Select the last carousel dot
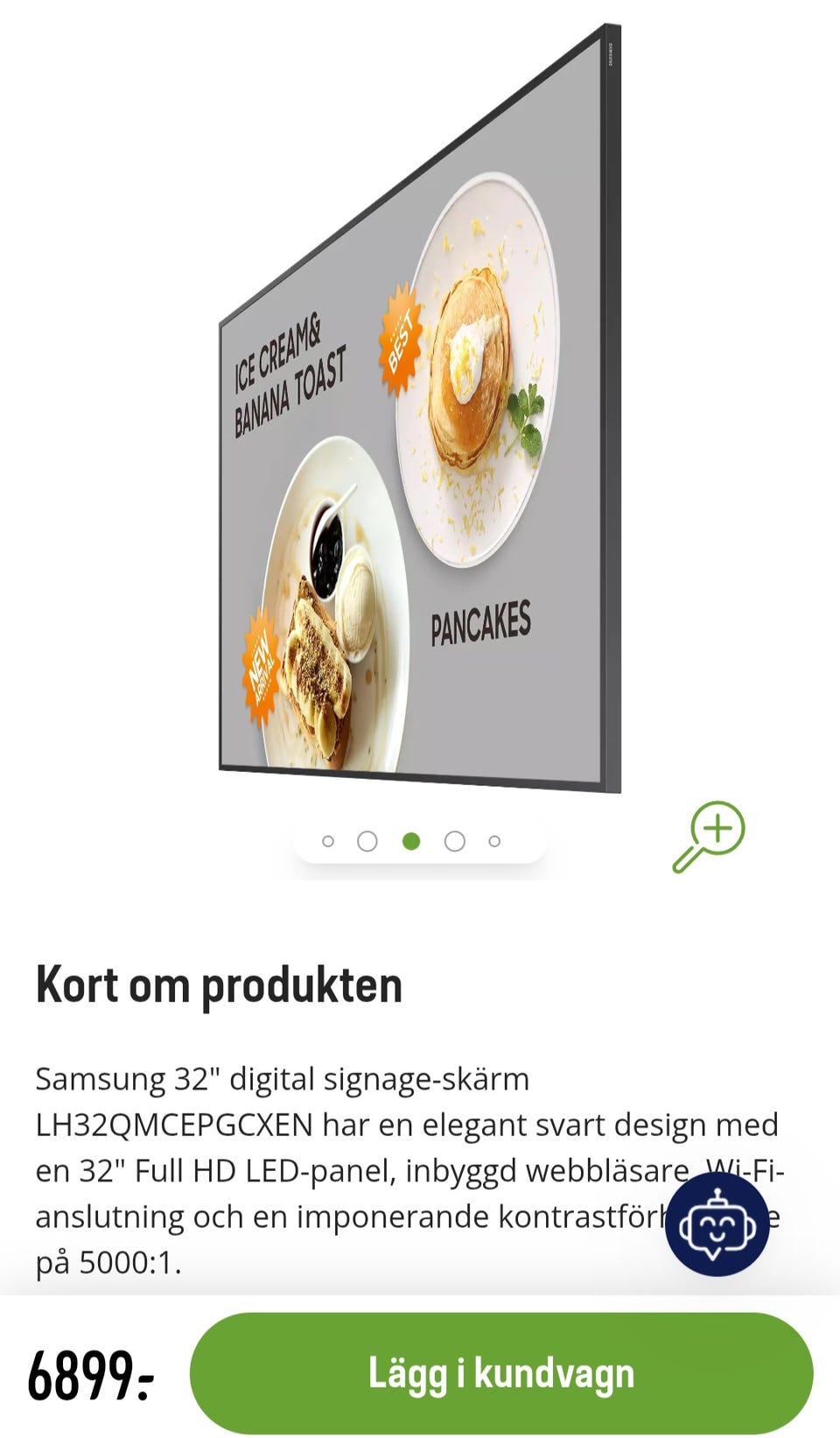 [x=494, y=841]
